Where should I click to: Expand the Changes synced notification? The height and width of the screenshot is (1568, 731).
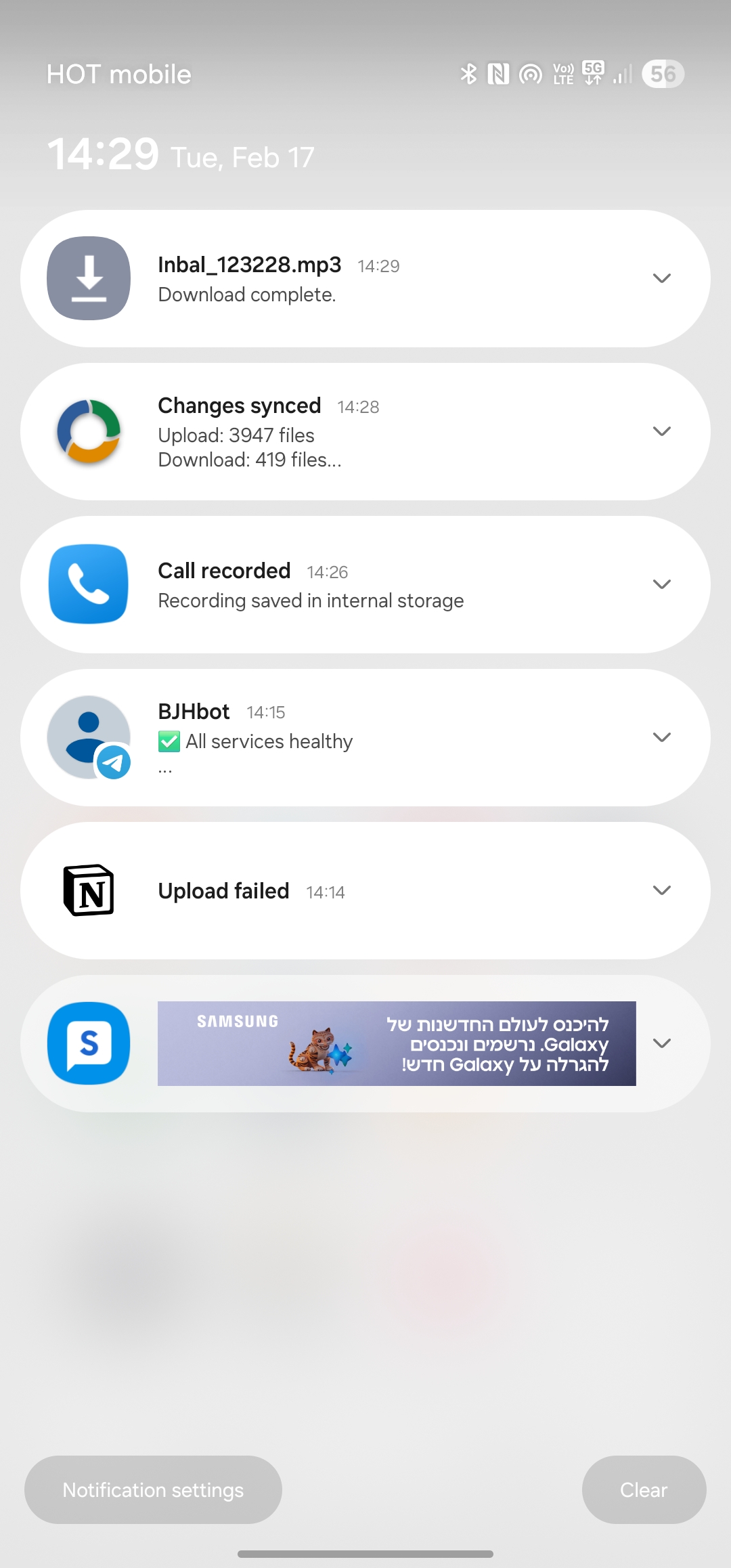click(x=661, y=431)
